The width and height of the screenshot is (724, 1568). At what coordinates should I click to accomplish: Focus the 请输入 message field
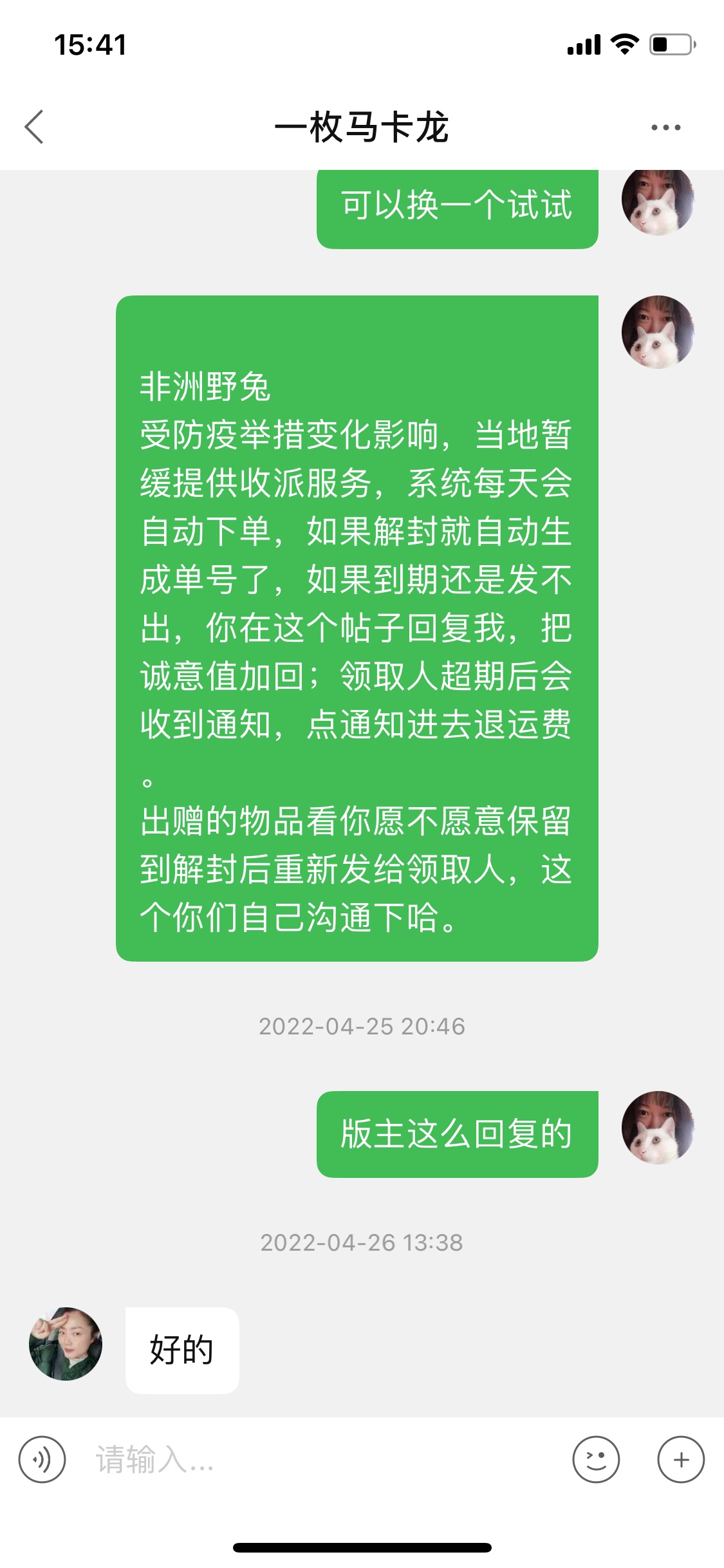point(322,1459)
